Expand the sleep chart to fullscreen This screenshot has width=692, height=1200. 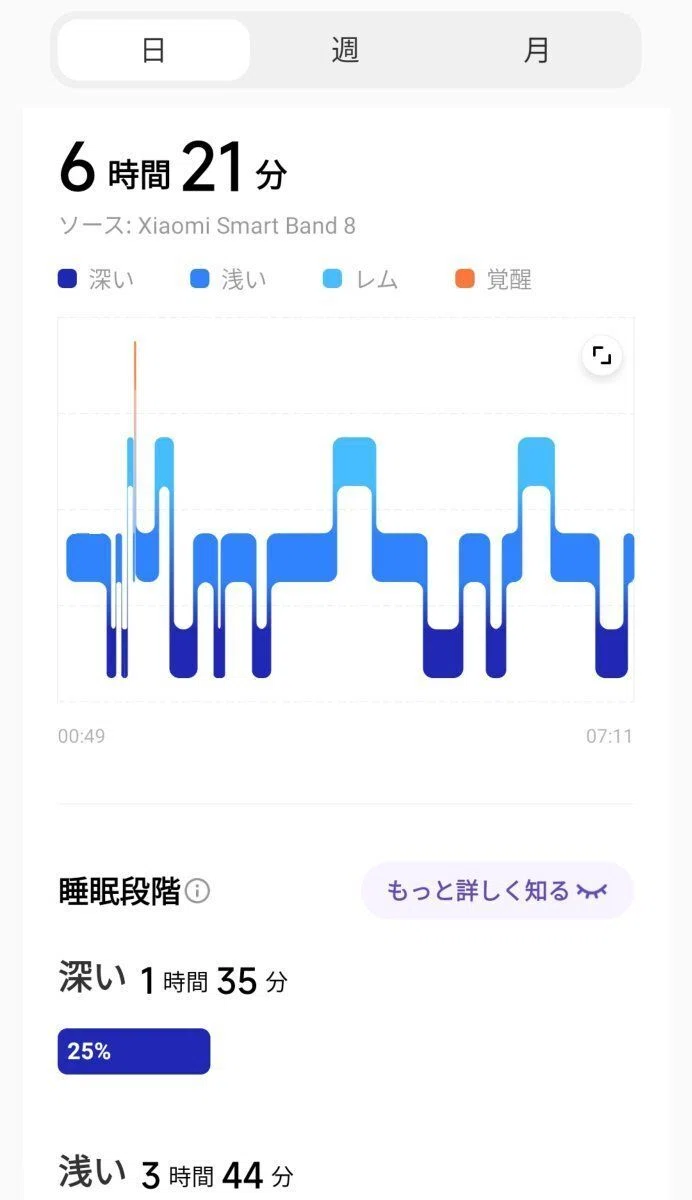click(x=602, y=356)
